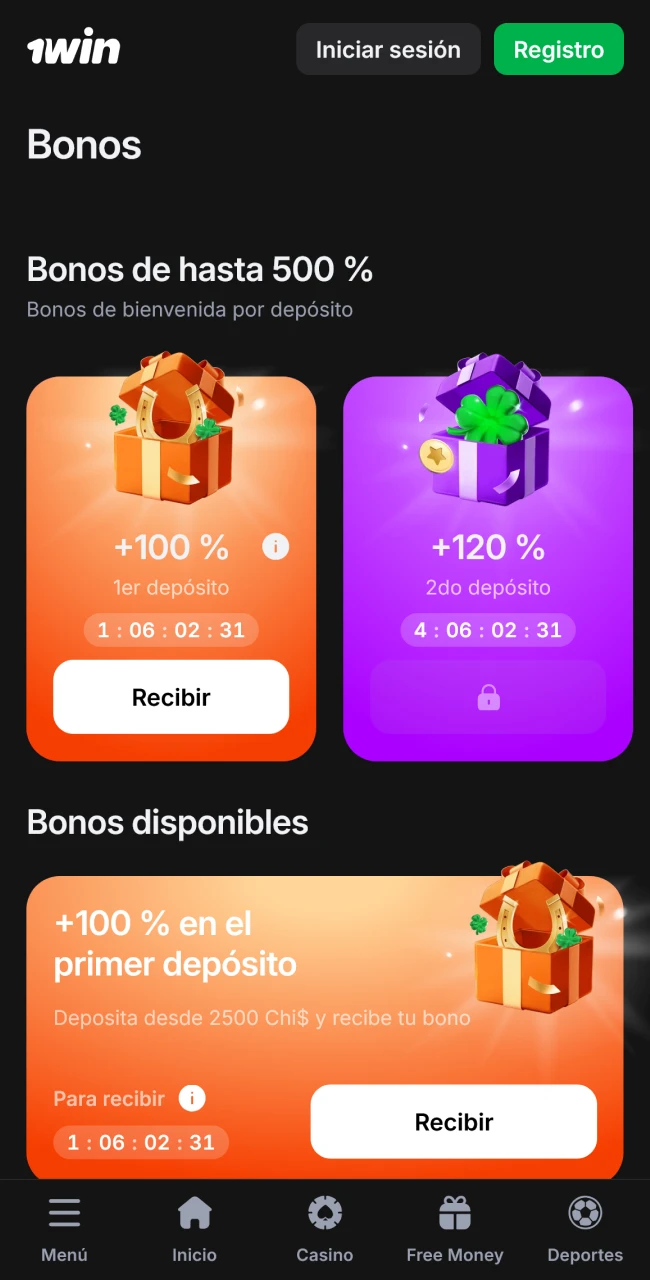Image resolution: width=650 pixels, height=1280 pixels.
Task: Tap the Iniciar sesión button
Action: pos(388,49)
